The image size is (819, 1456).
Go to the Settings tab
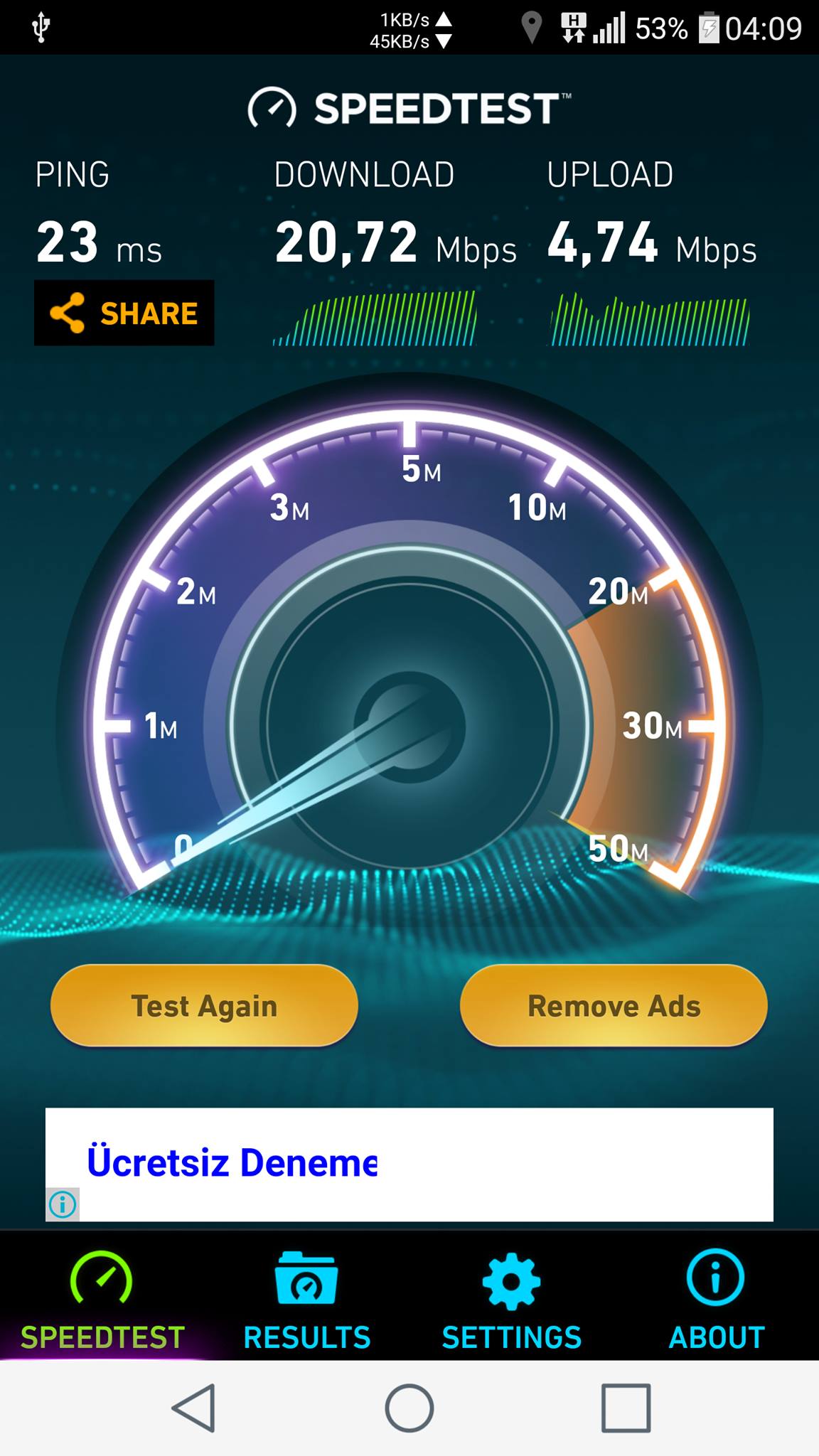(512, 1301)
